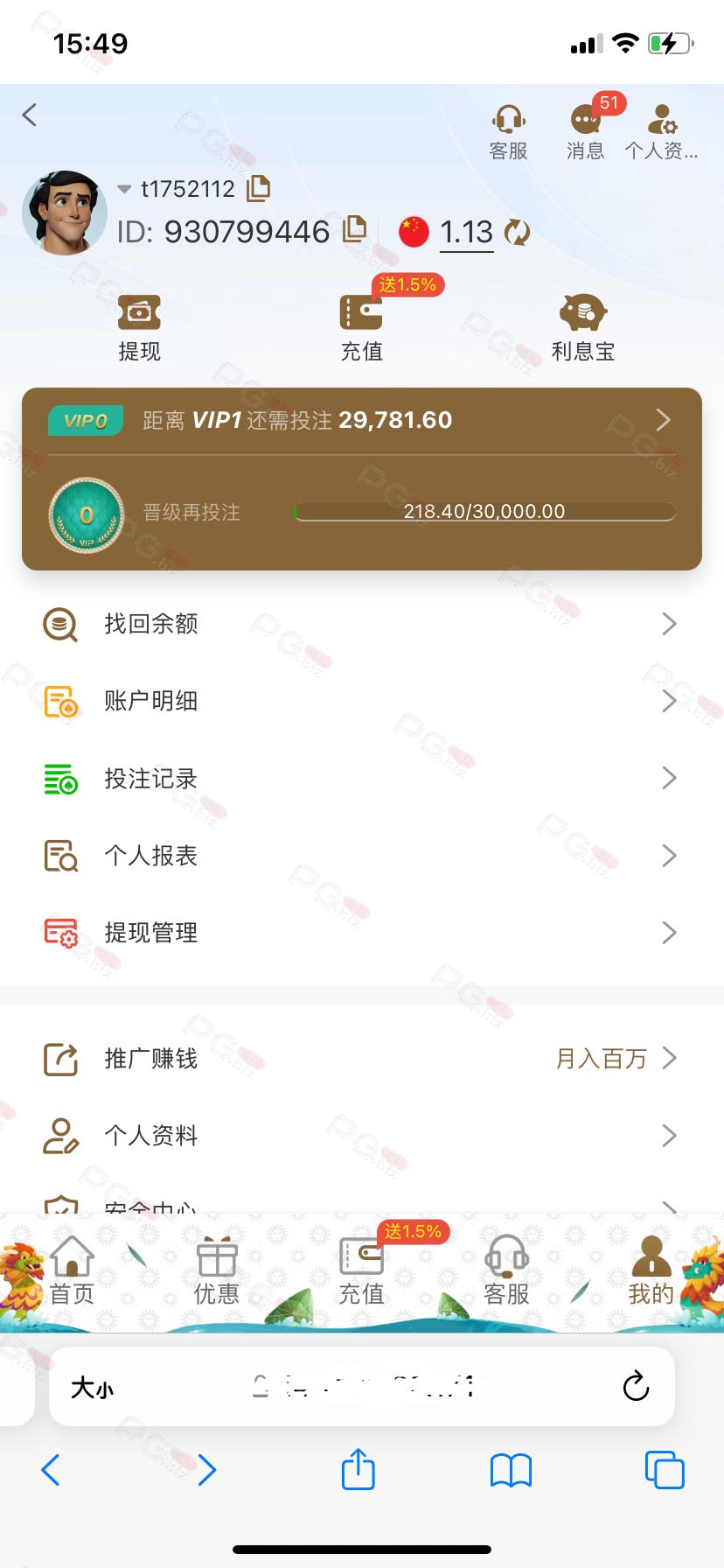Open 消息 with 51 unread
The height and width of the screenshot is (1568, 724).
586,133
